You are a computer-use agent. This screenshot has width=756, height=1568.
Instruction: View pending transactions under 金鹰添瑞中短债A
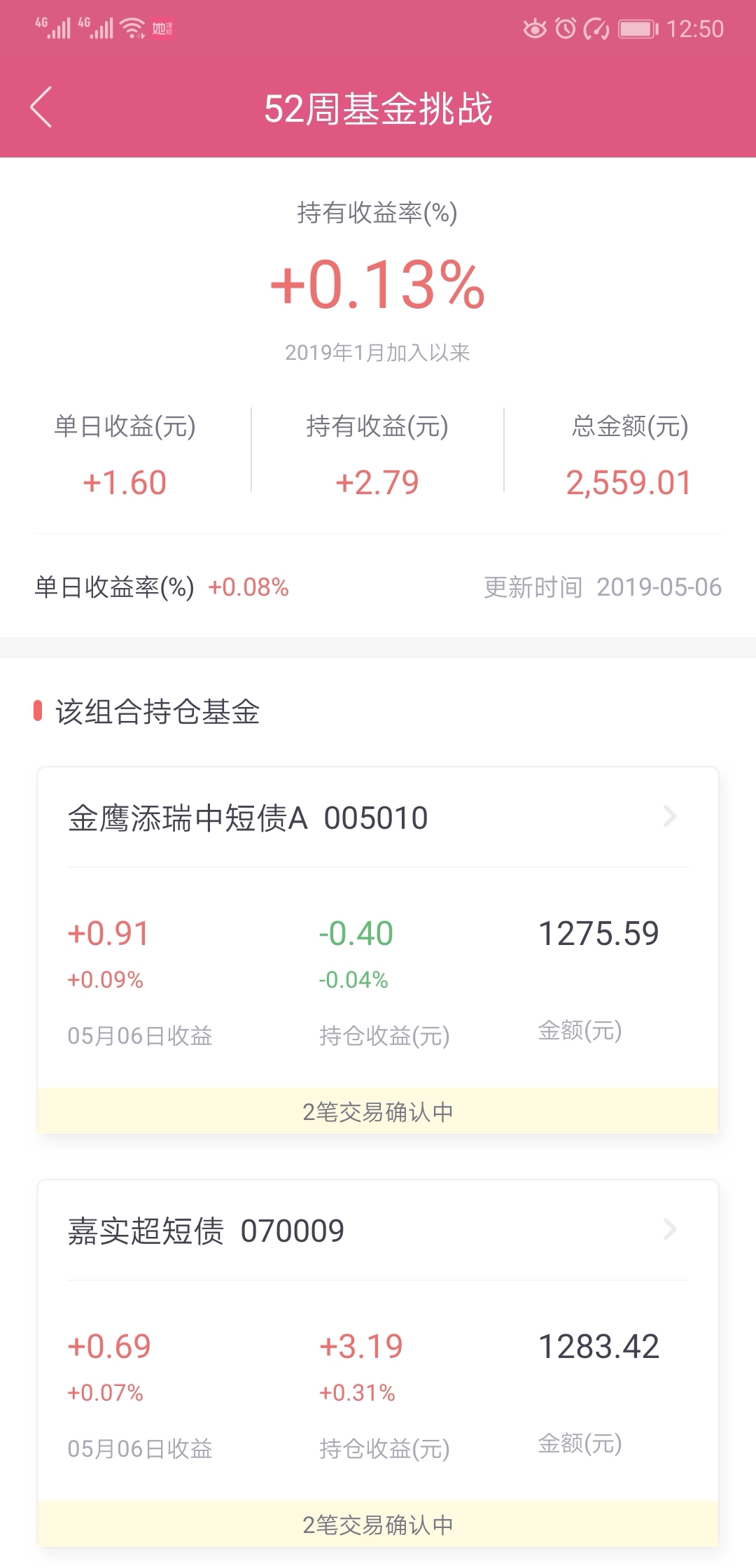(378, 1111)
